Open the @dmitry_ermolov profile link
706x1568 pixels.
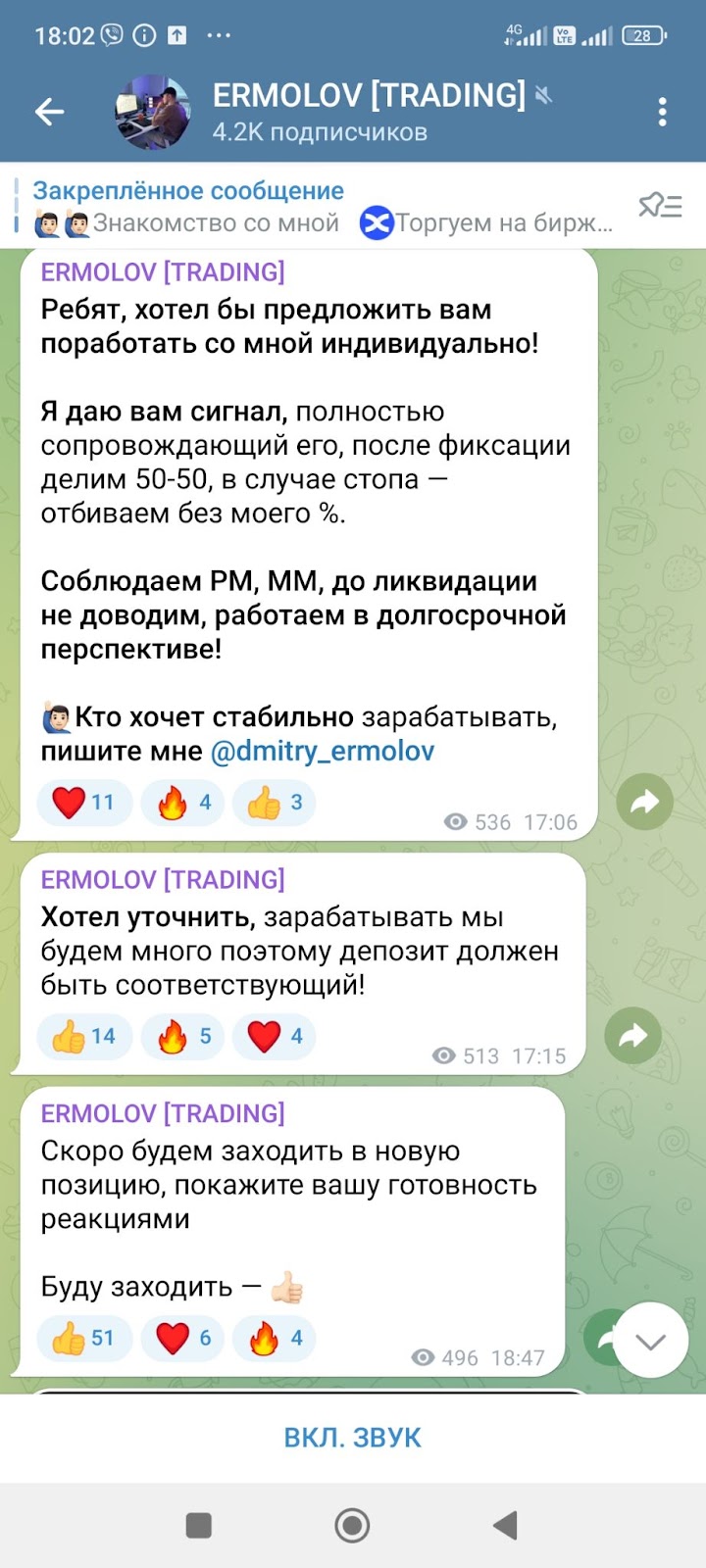pyautogui.click(x=325, y=751)
